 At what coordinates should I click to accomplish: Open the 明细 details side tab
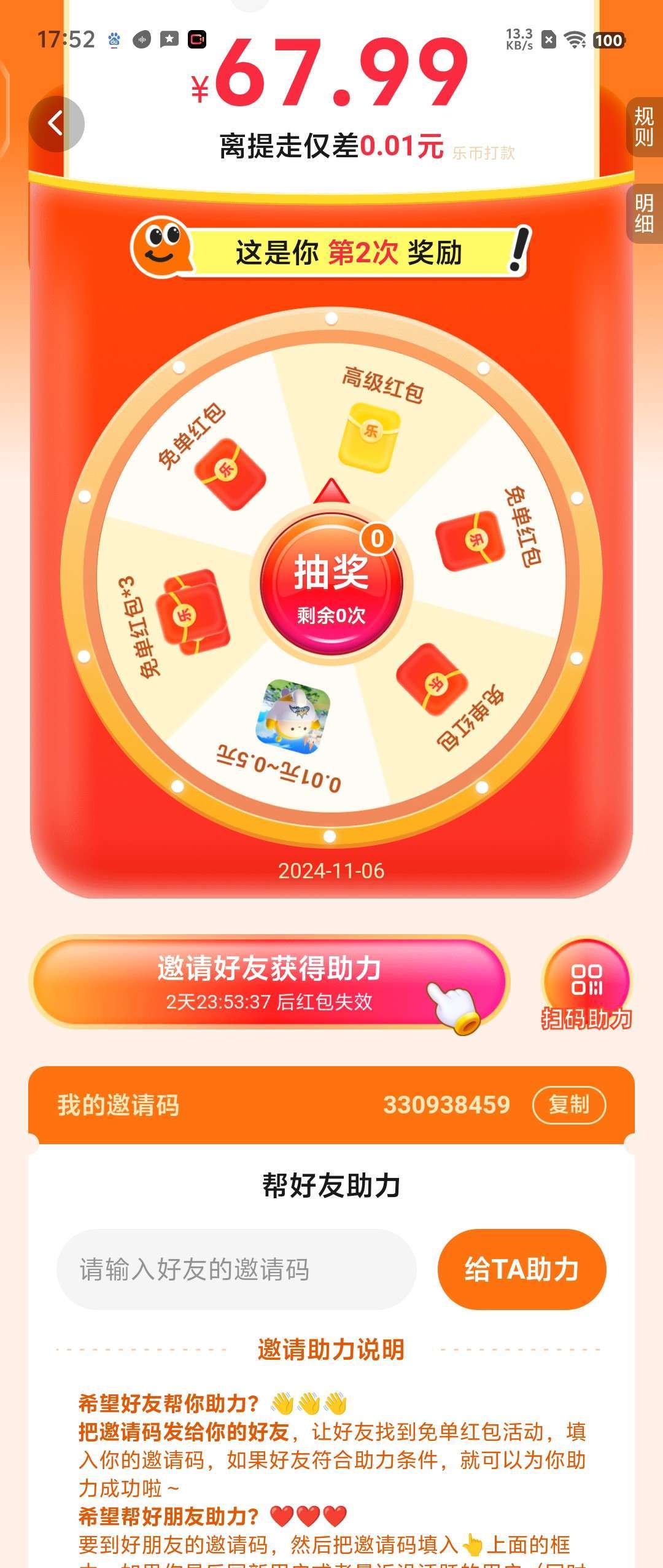[644, 213]
